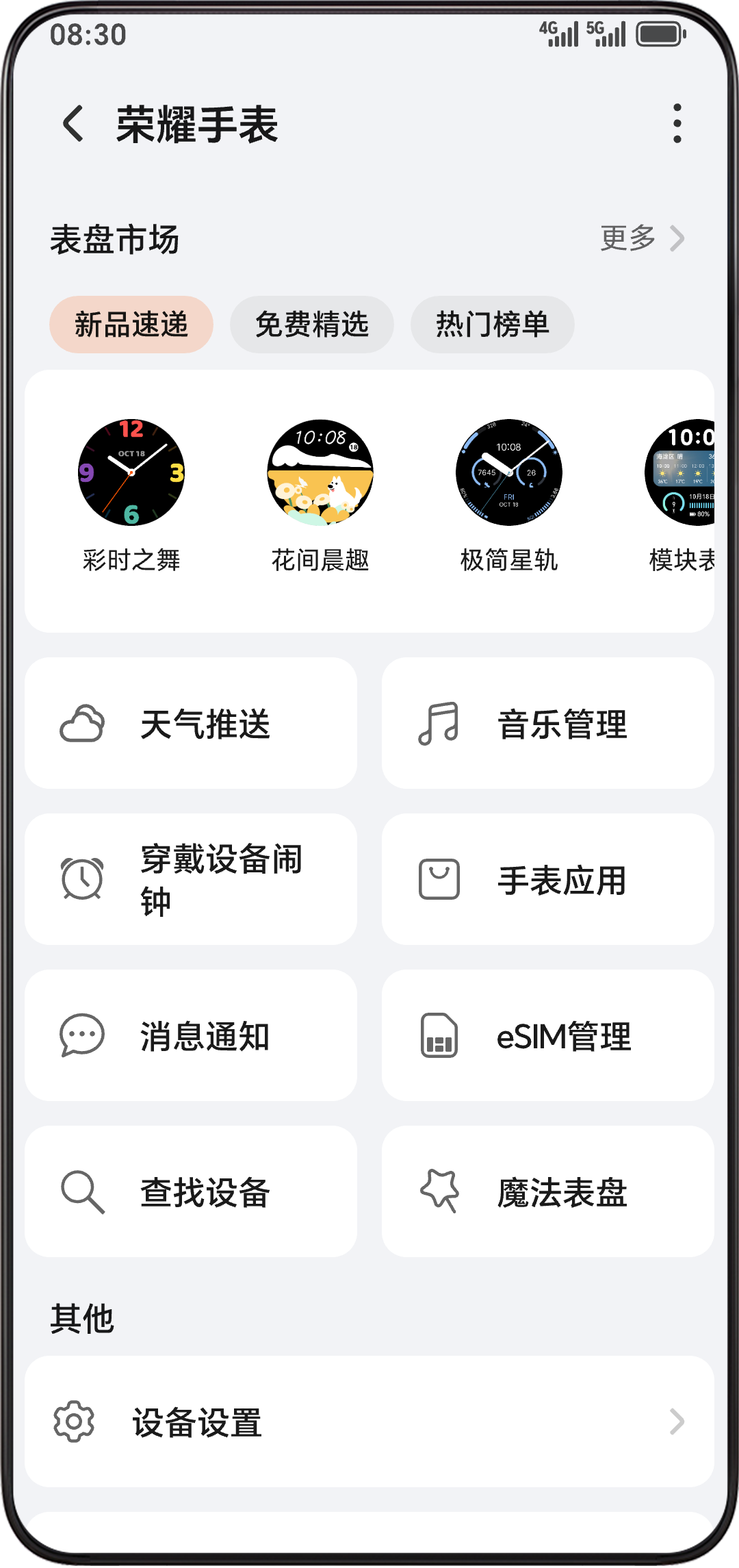Image resolution: width=739 pixels, height=1568 pixels.
Task: Switch to 热门榜单 chip
Action: coord(493,325)
